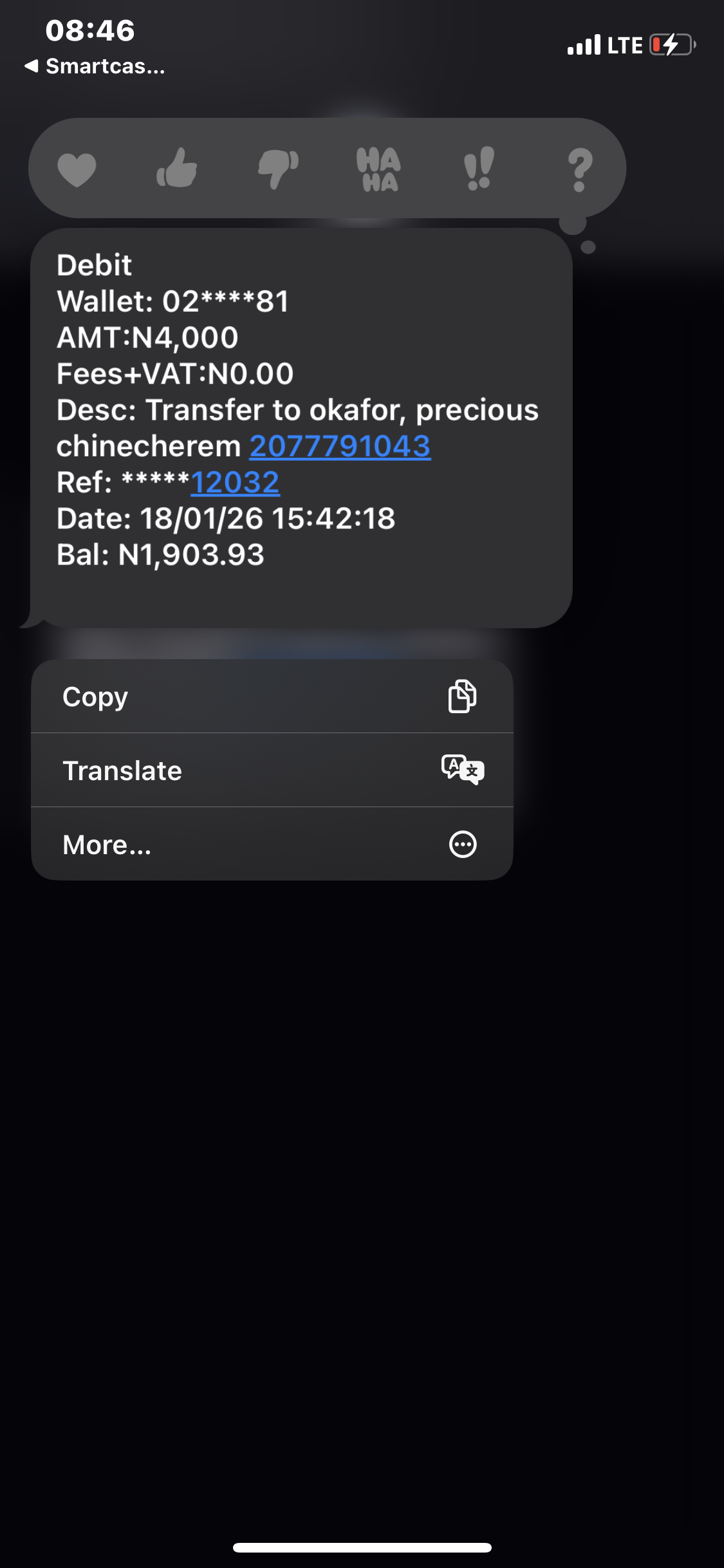Copy the debit message text
The image size is (724, 1568).
[272, 696]
